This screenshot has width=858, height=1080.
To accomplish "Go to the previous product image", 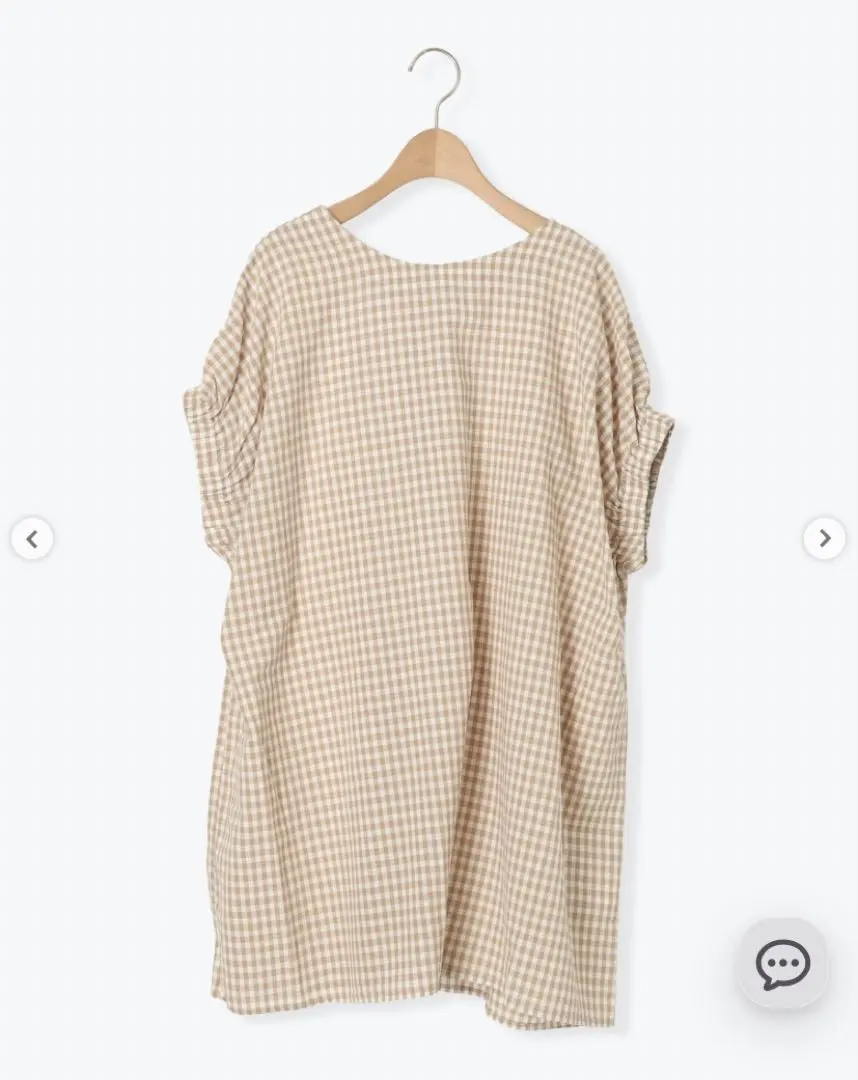I will click(x=32, y=539).
